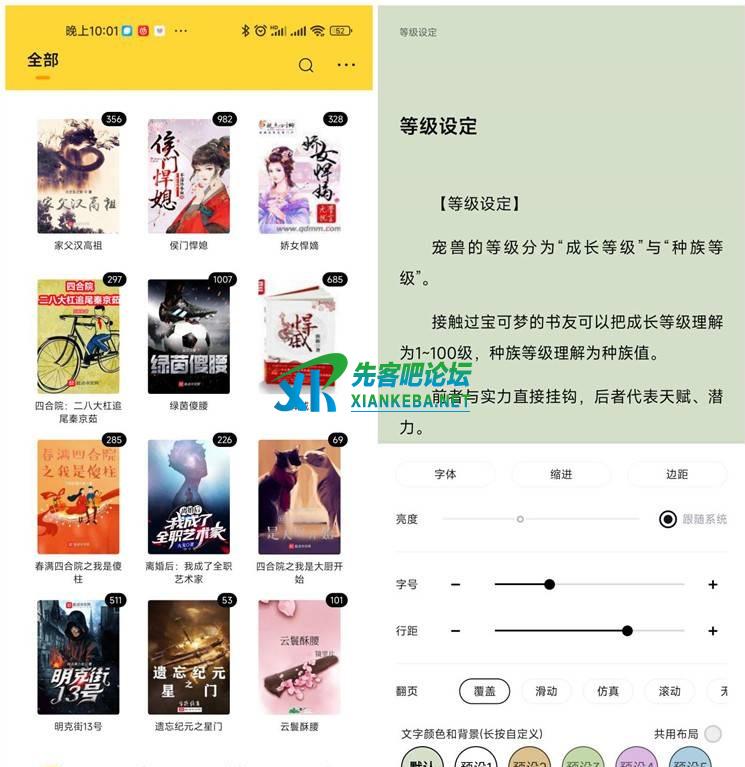This screenshot has height=767, width=745.
Task: Toggle the 共用布局 switch
Action: [713, 734]
